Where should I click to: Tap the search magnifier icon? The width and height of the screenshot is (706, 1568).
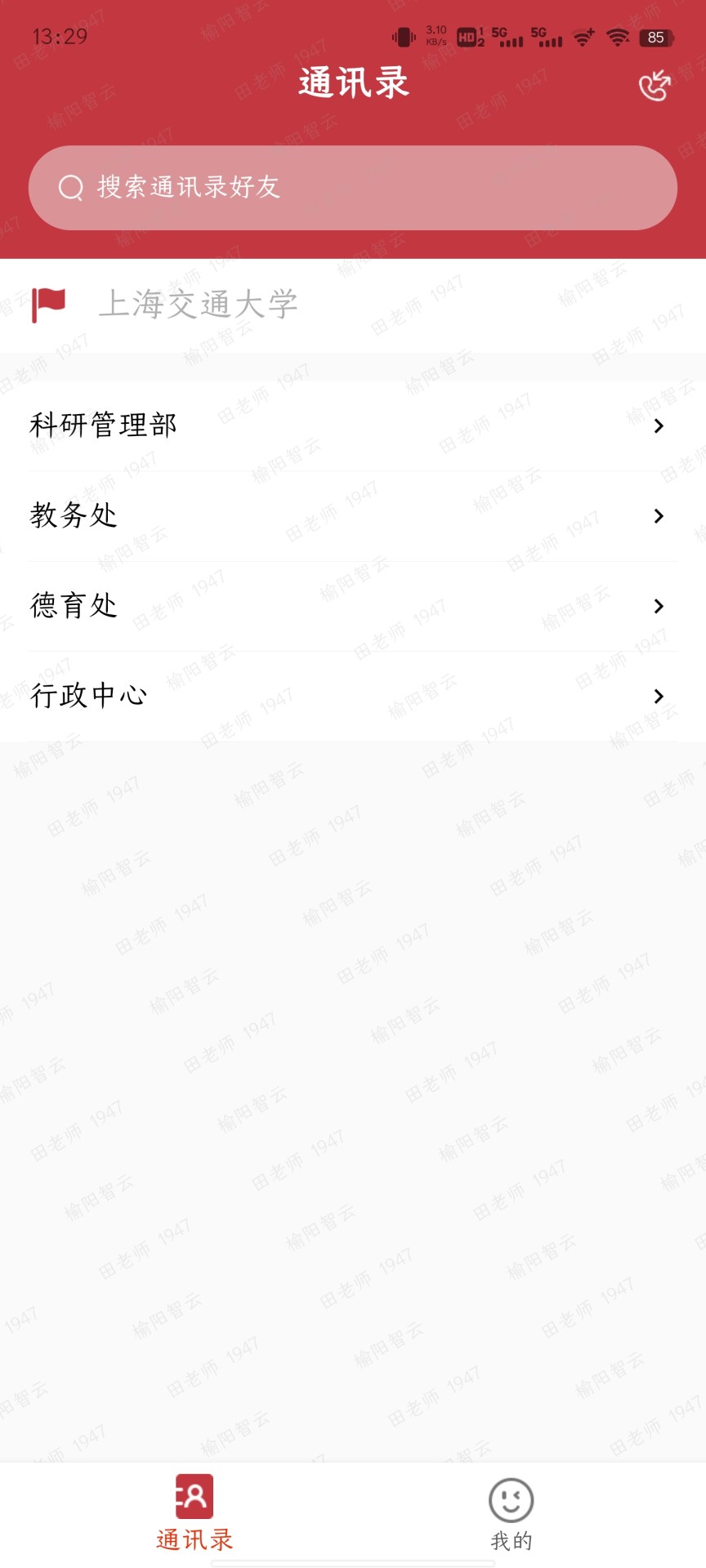point(72,188)
